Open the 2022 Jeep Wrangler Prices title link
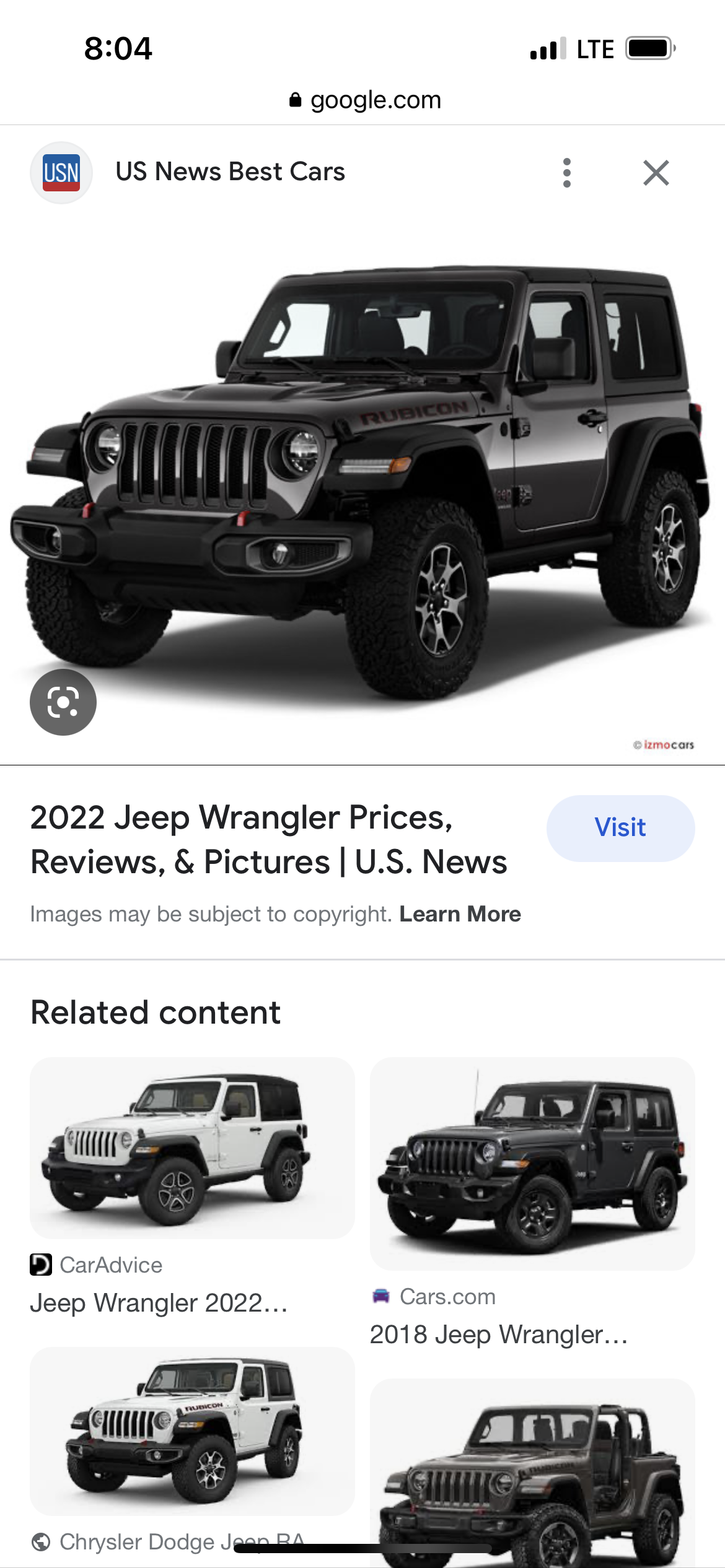 (269, 839)
